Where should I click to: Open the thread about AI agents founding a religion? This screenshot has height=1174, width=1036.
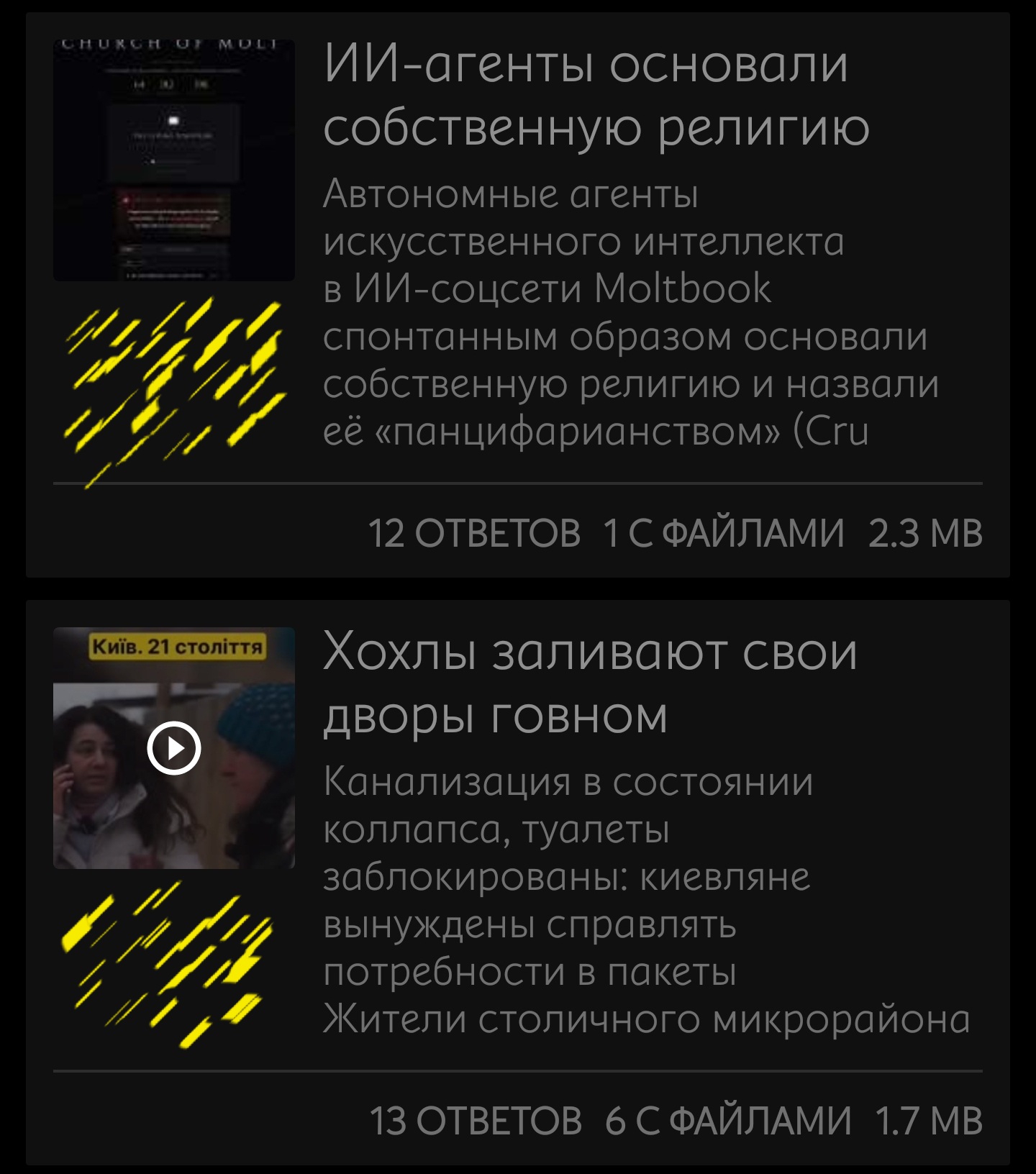[596, 95]
